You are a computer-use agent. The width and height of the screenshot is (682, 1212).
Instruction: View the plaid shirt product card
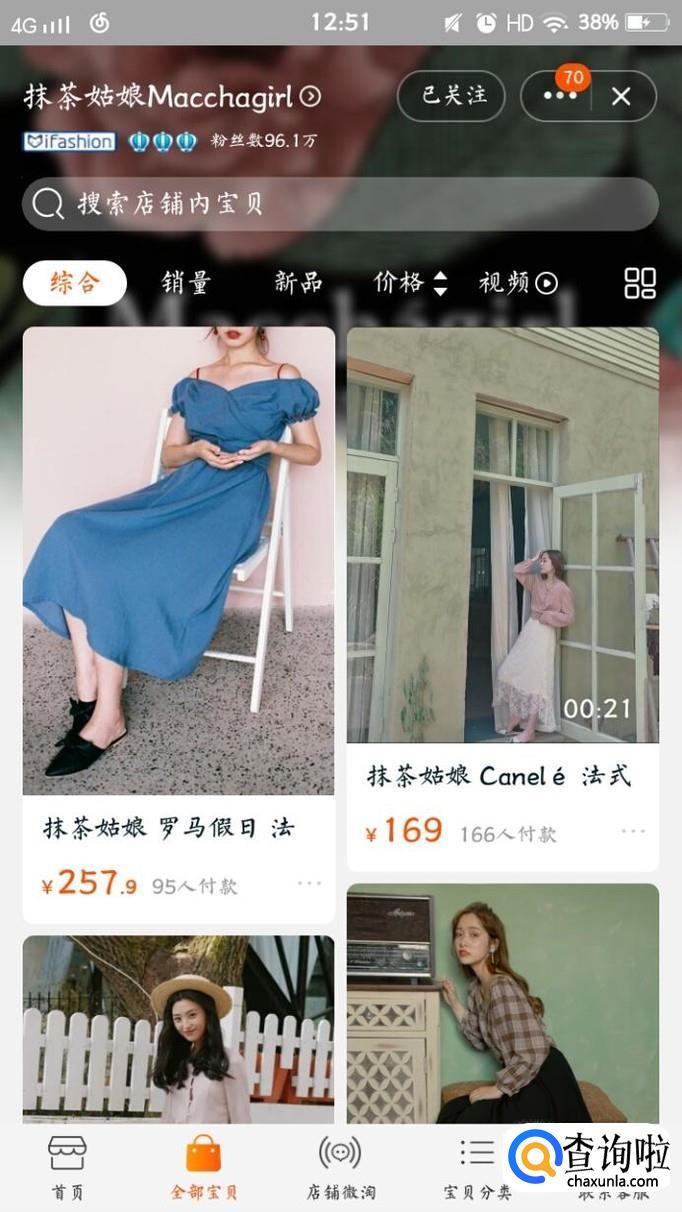click(x=502, y=1003)
